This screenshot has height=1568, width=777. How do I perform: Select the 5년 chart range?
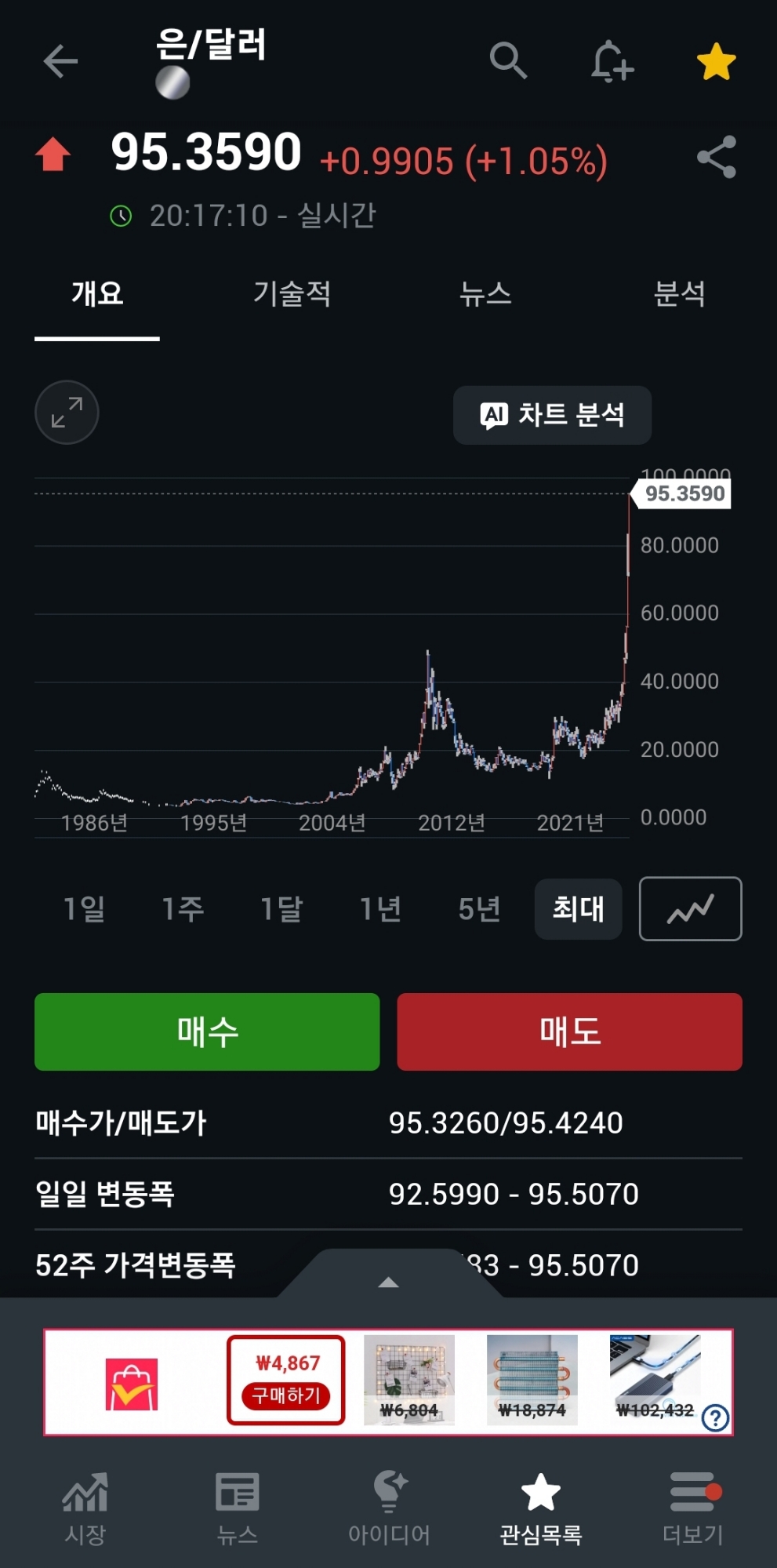479,909
